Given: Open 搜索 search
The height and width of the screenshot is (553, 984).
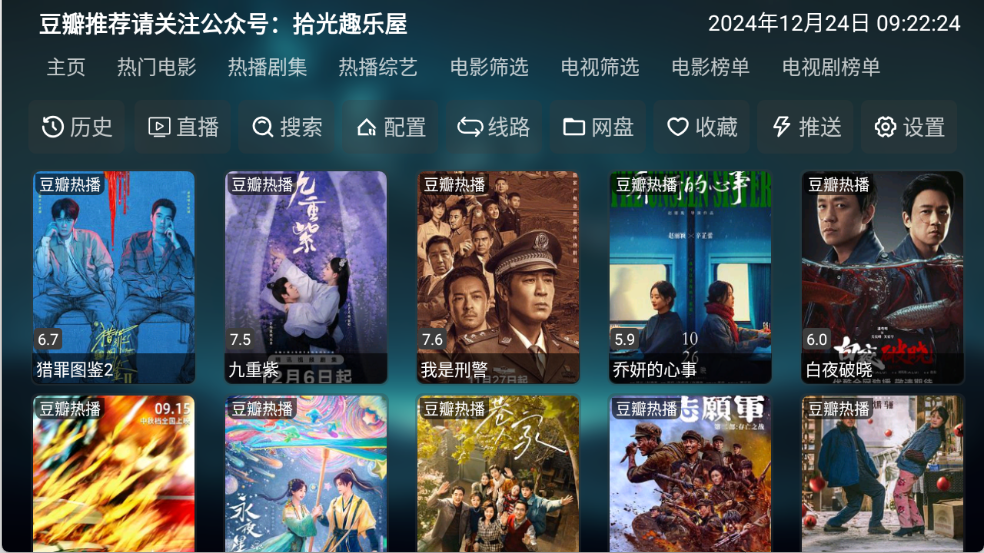Looking at the screenshot, I should [x=287, y=127].
